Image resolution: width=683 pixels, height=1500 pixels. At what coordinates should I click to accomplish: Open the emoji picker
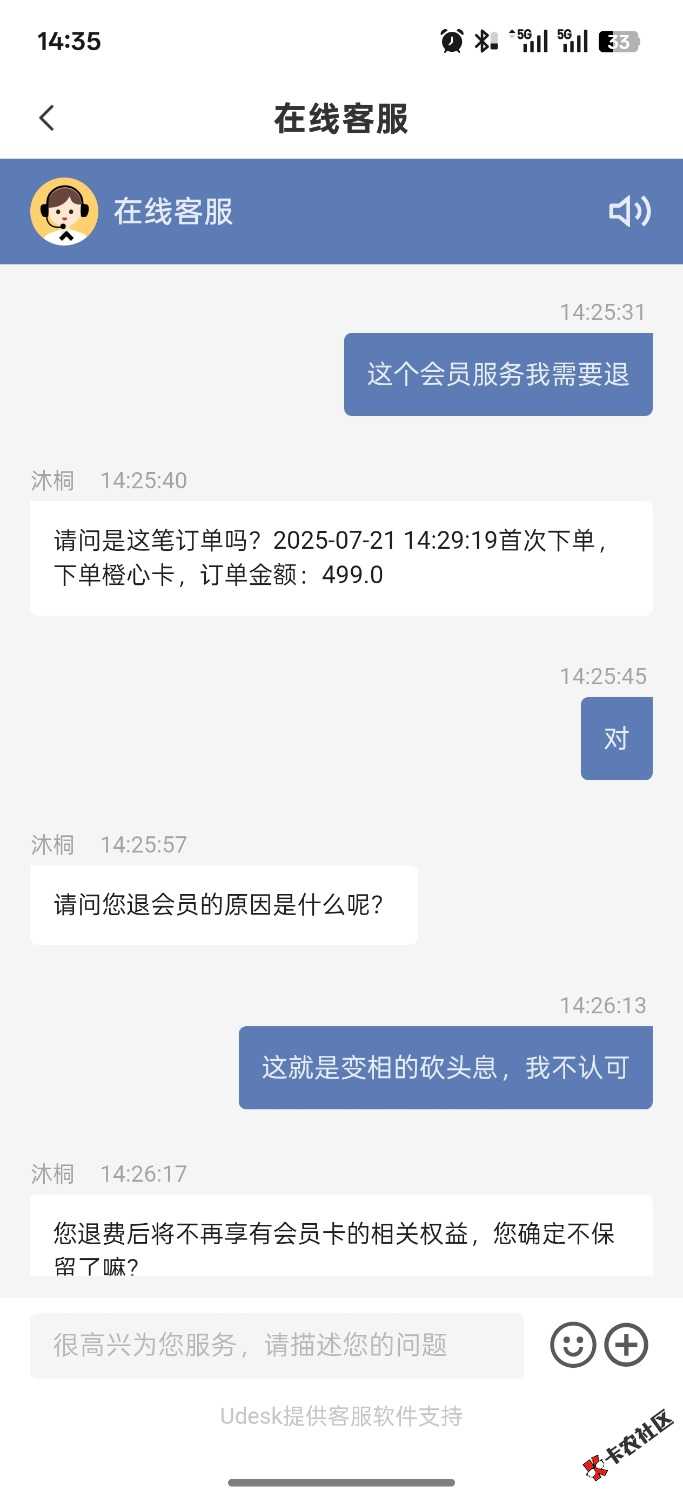click(x=573, y=1345)
